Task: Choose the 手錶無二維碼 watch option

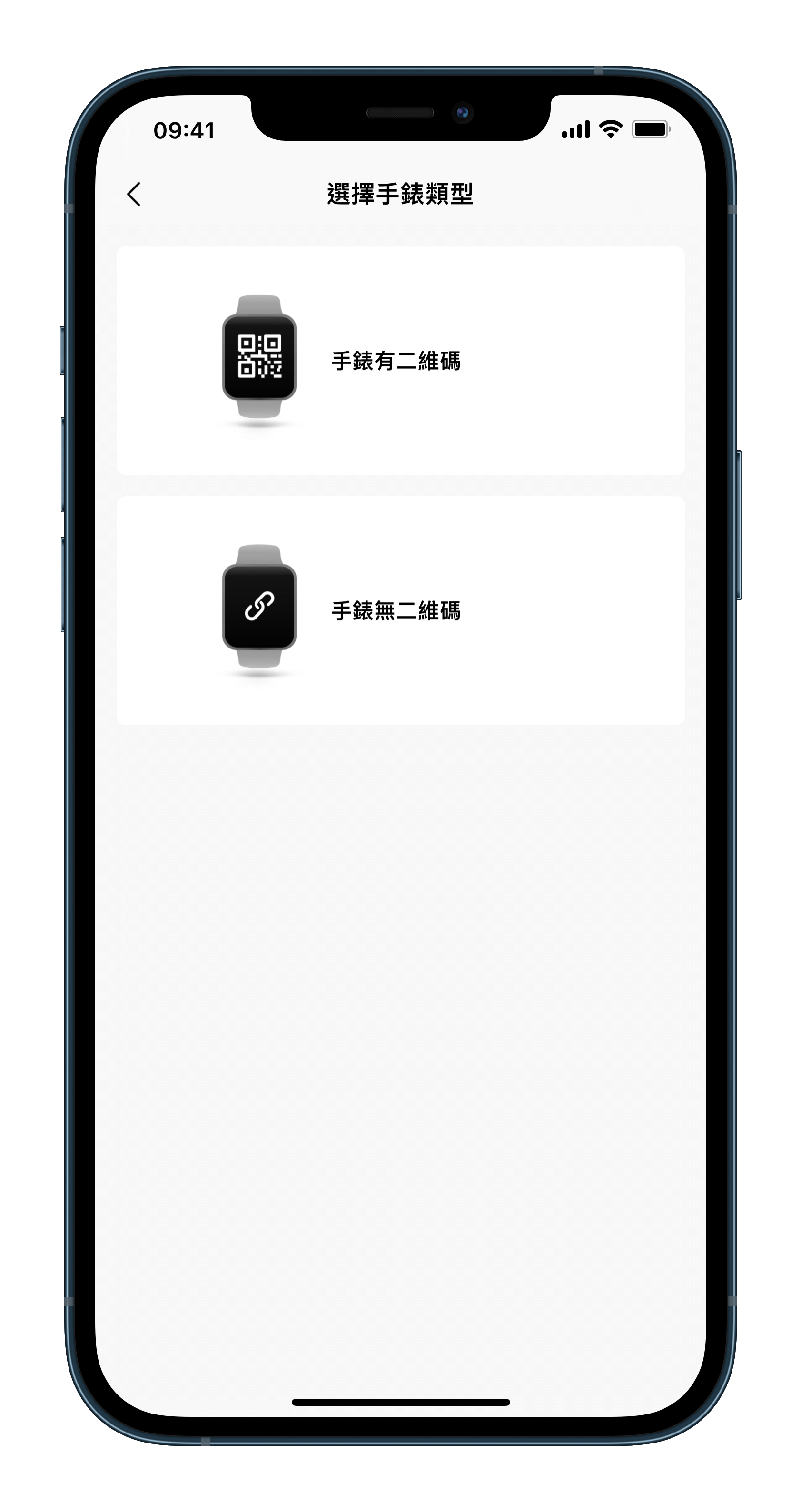Action: [400, 610]
